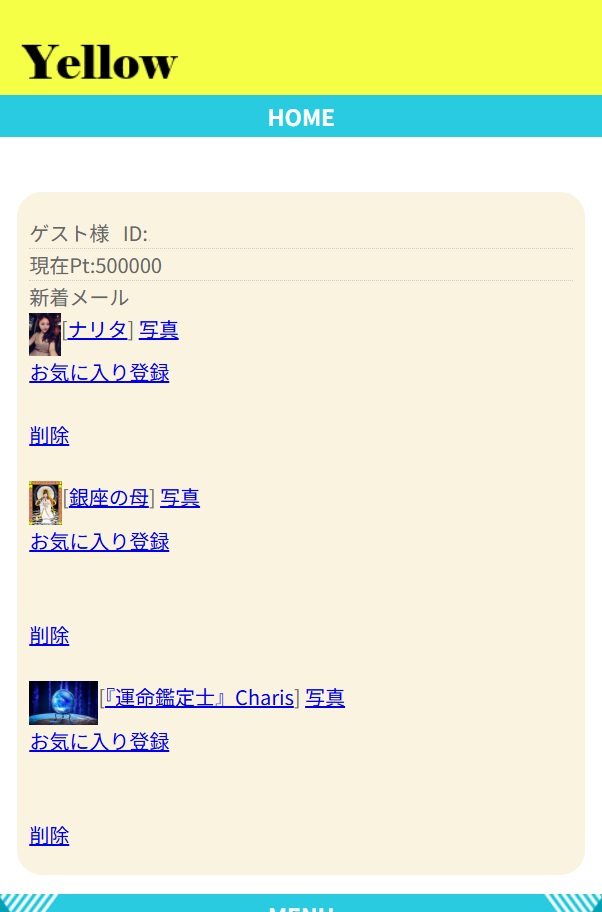602x912 pixels.
Task: Open the ナリタ sender link
Action: [98, 330]
